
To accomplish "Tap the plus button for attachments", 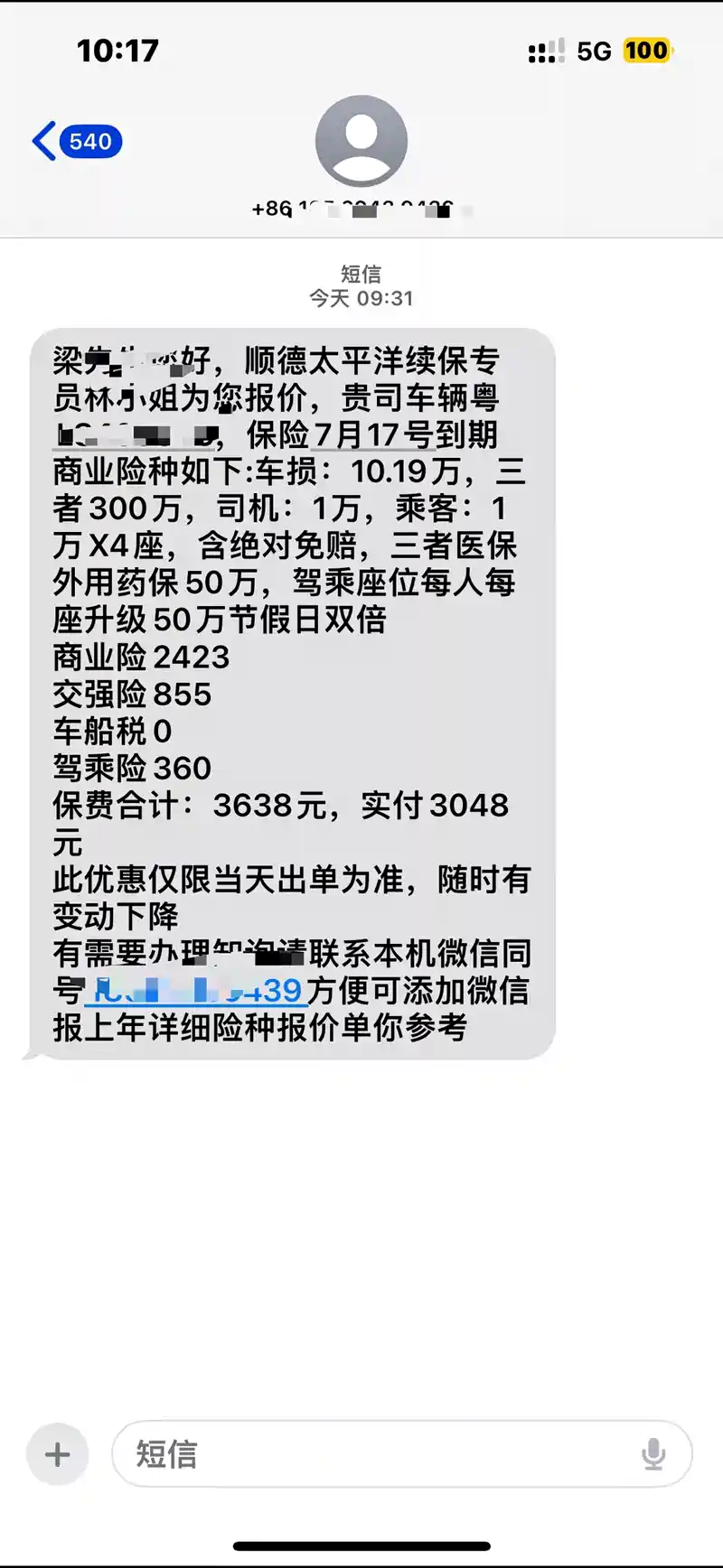I will pos(58,1454).
